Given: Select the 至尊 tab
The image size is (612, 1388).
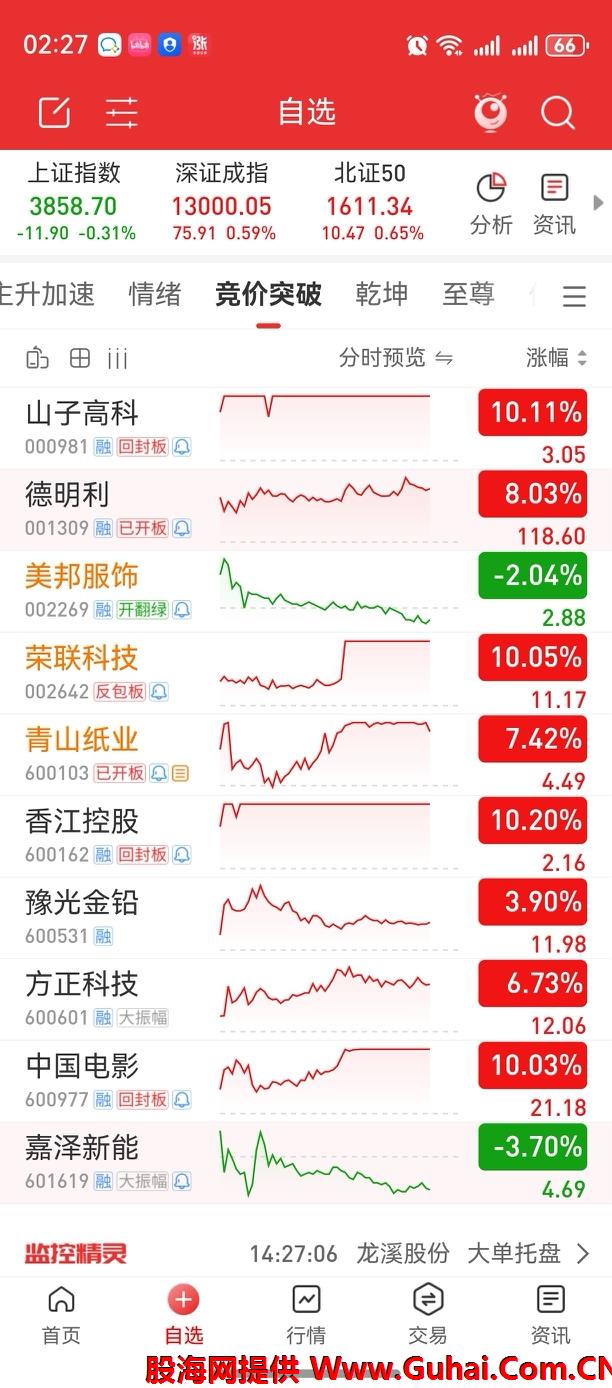Looking at the screenshot, I should [x=469, y=294].
